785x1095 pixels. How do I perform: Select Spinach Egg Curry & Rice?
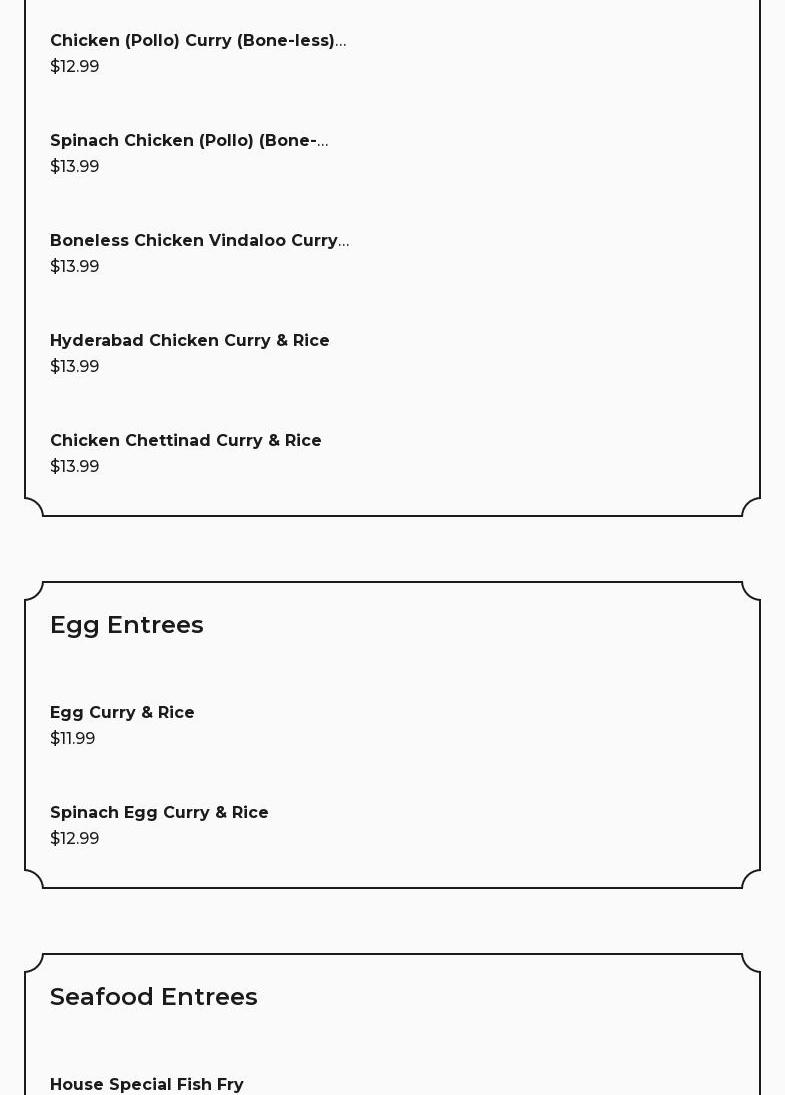coord(159,813)
